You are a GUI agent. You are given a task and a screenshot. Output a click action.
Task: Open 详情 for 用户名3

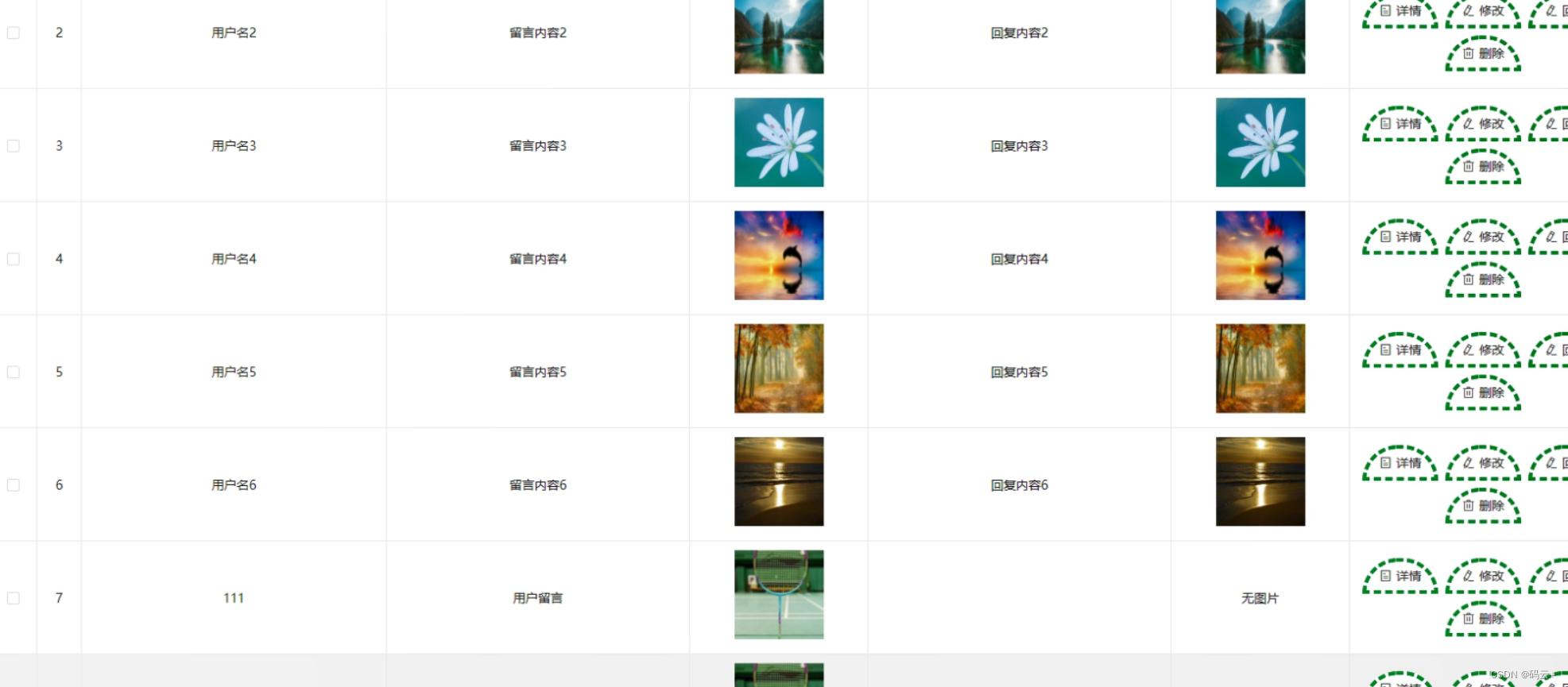click(1400, 124)
